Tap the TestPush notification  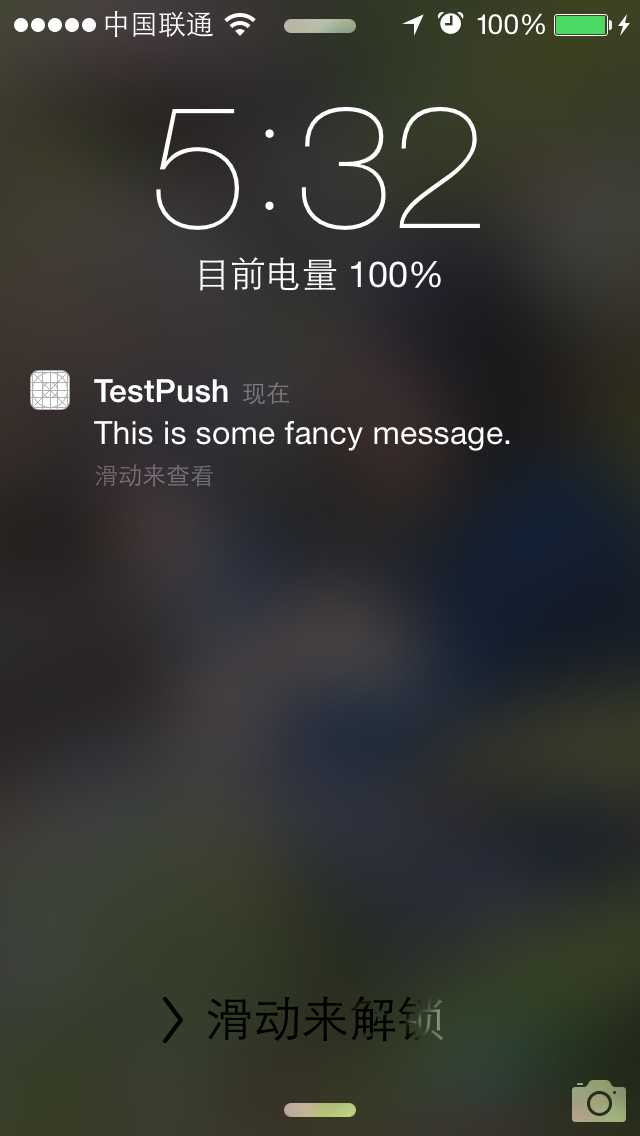point(300,431)
